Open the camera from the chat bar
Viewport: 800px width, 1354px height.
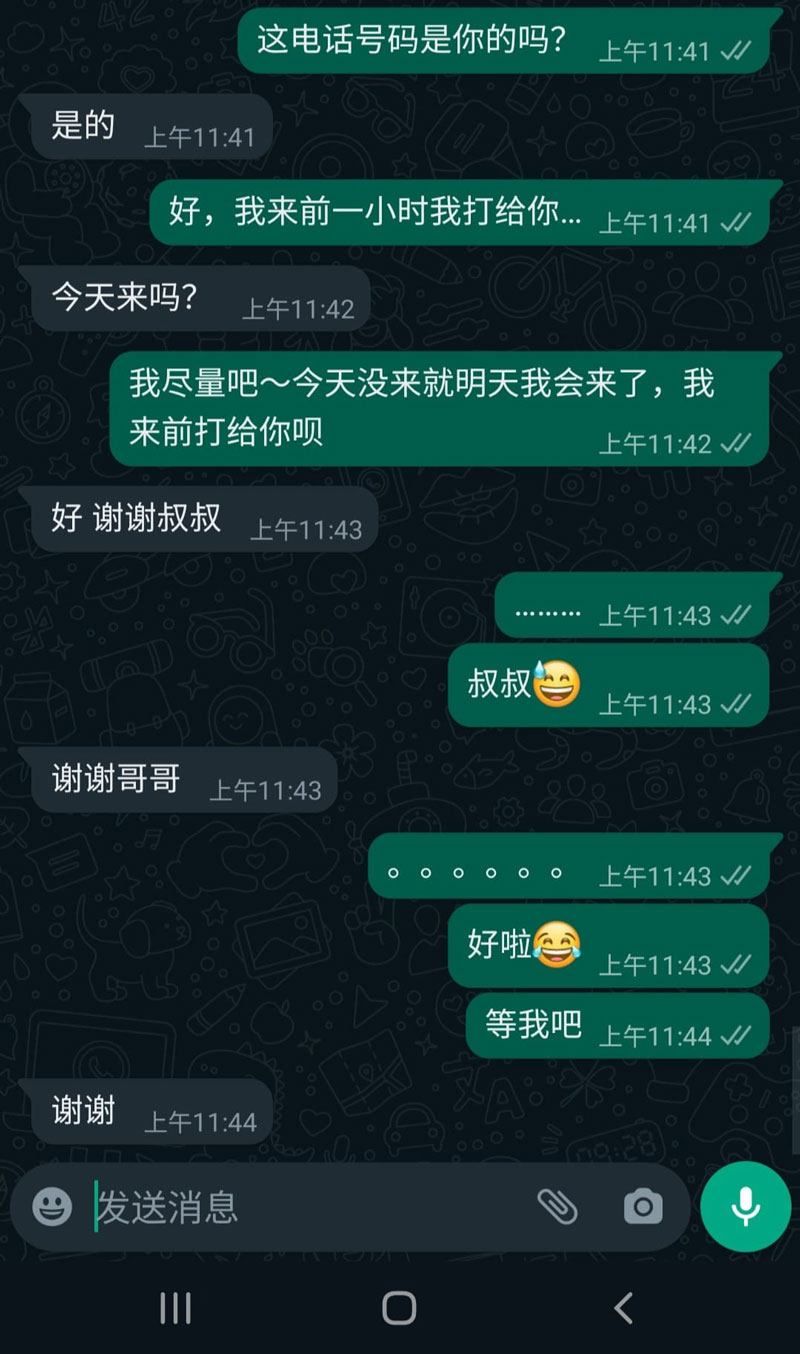643,1206
